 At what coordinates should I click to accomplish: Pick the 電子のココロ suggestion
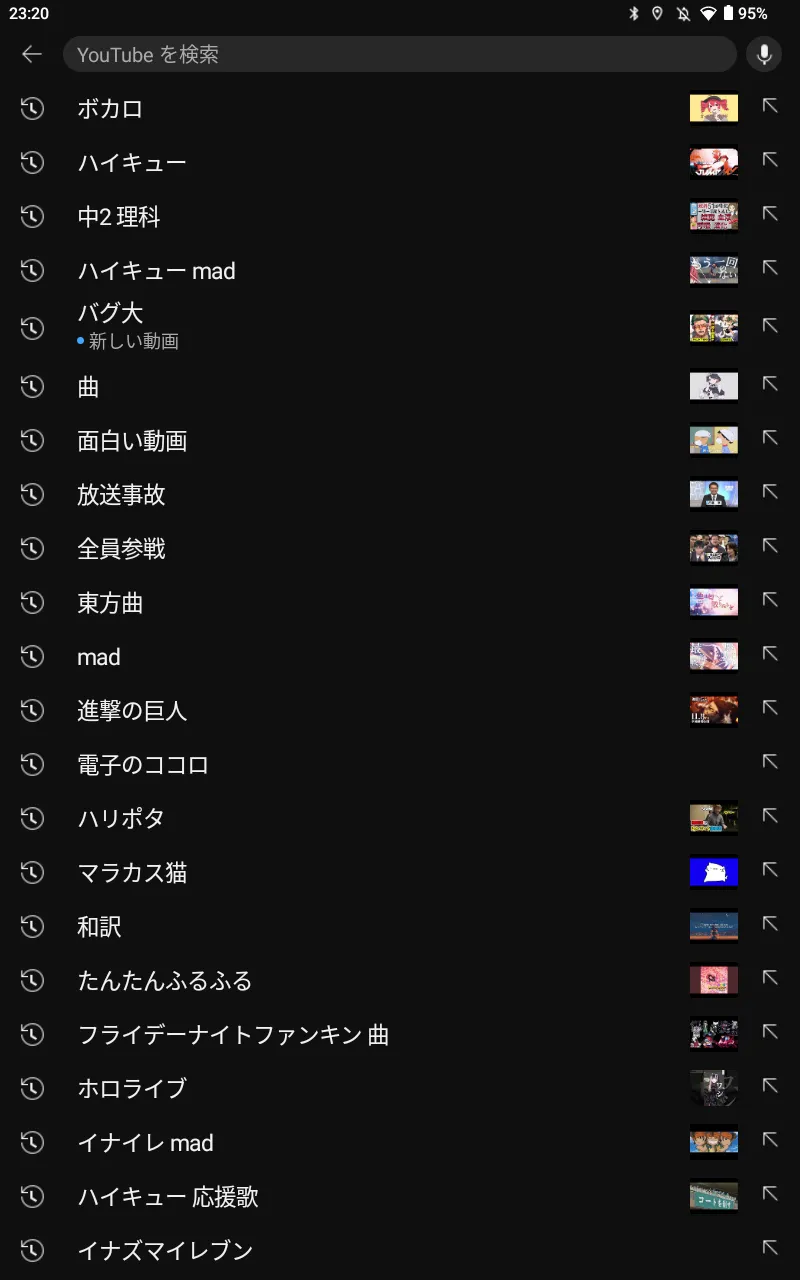point(400,764)
